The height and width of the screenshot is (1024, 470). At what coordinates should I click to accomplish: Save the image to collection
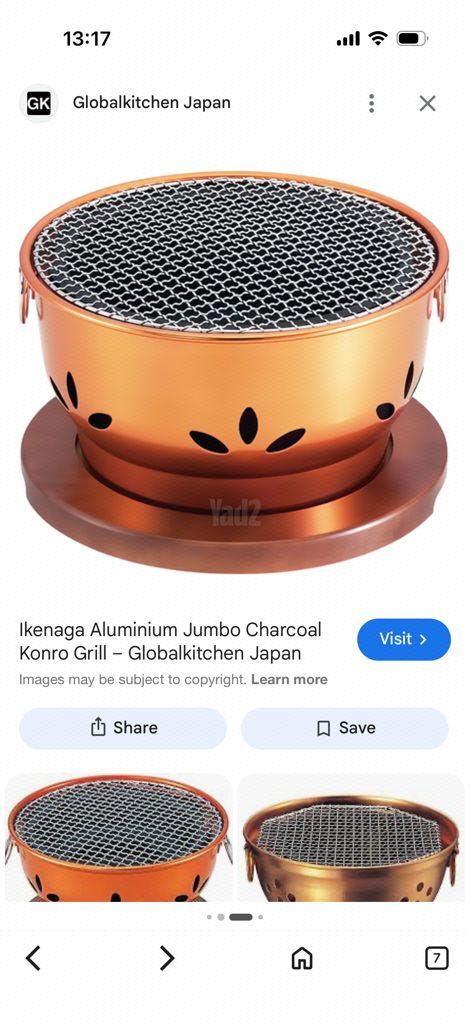[x=345, y=728]
